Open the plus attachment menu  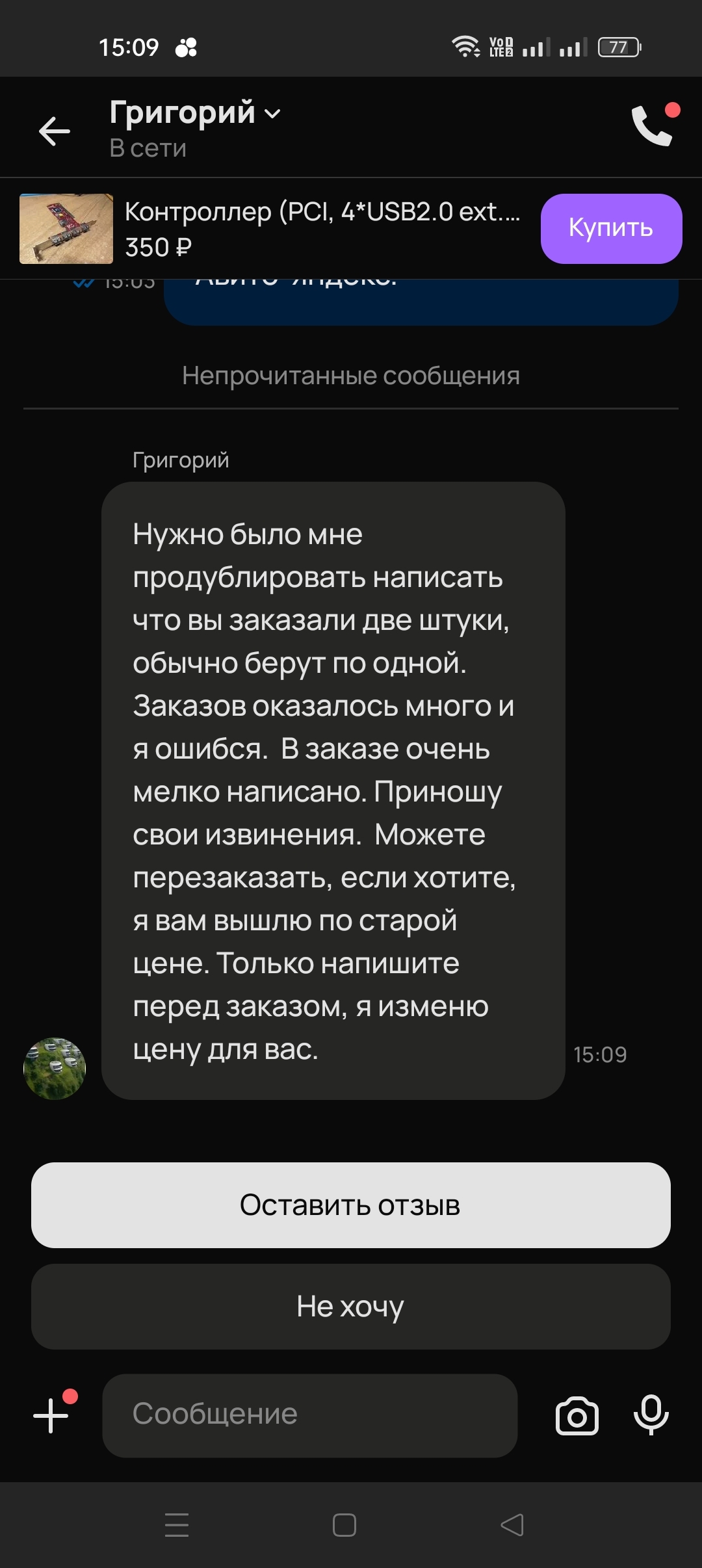52,1415
